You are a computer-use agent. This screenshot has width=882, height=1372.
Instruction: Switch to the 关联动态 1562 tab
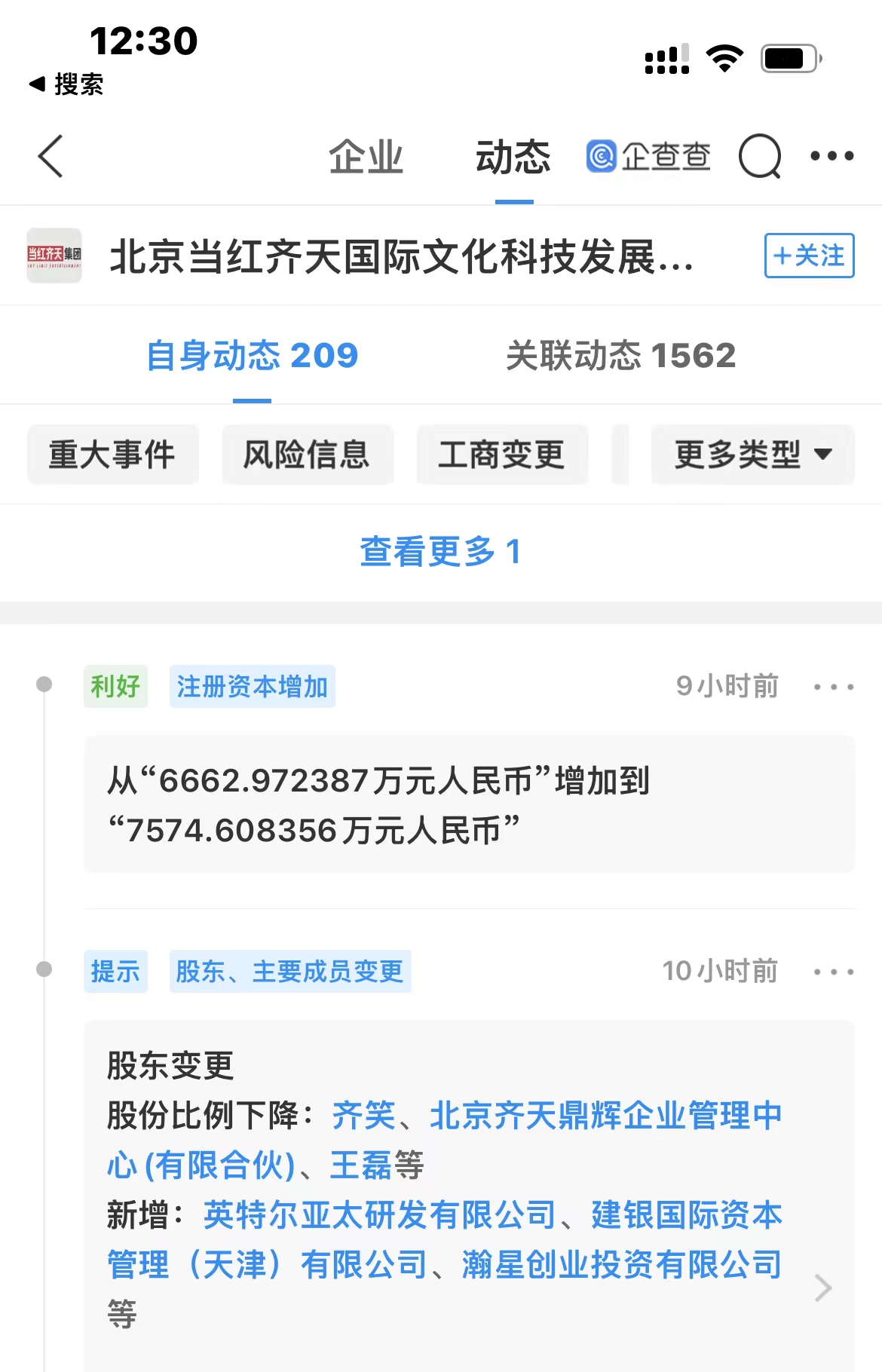620,356
